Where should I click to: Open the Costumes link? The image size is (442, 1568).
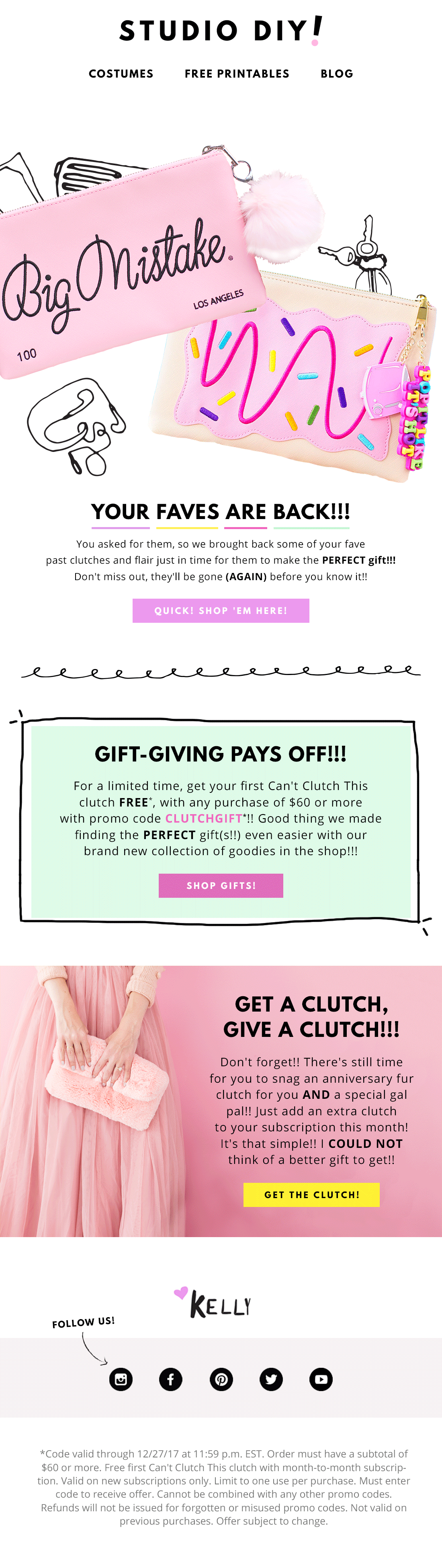point(121,74)
